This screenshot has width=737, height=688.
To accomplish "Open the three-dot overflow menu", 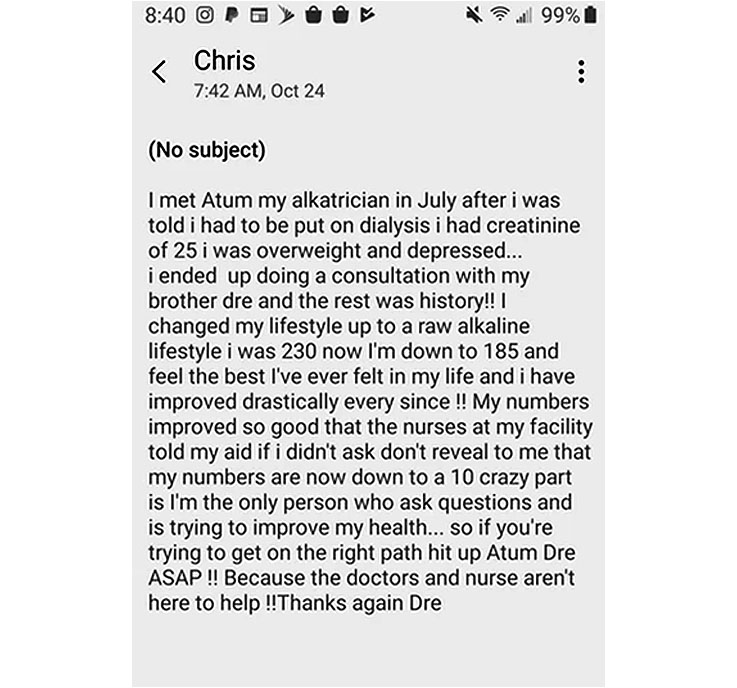I will [581, 72].
